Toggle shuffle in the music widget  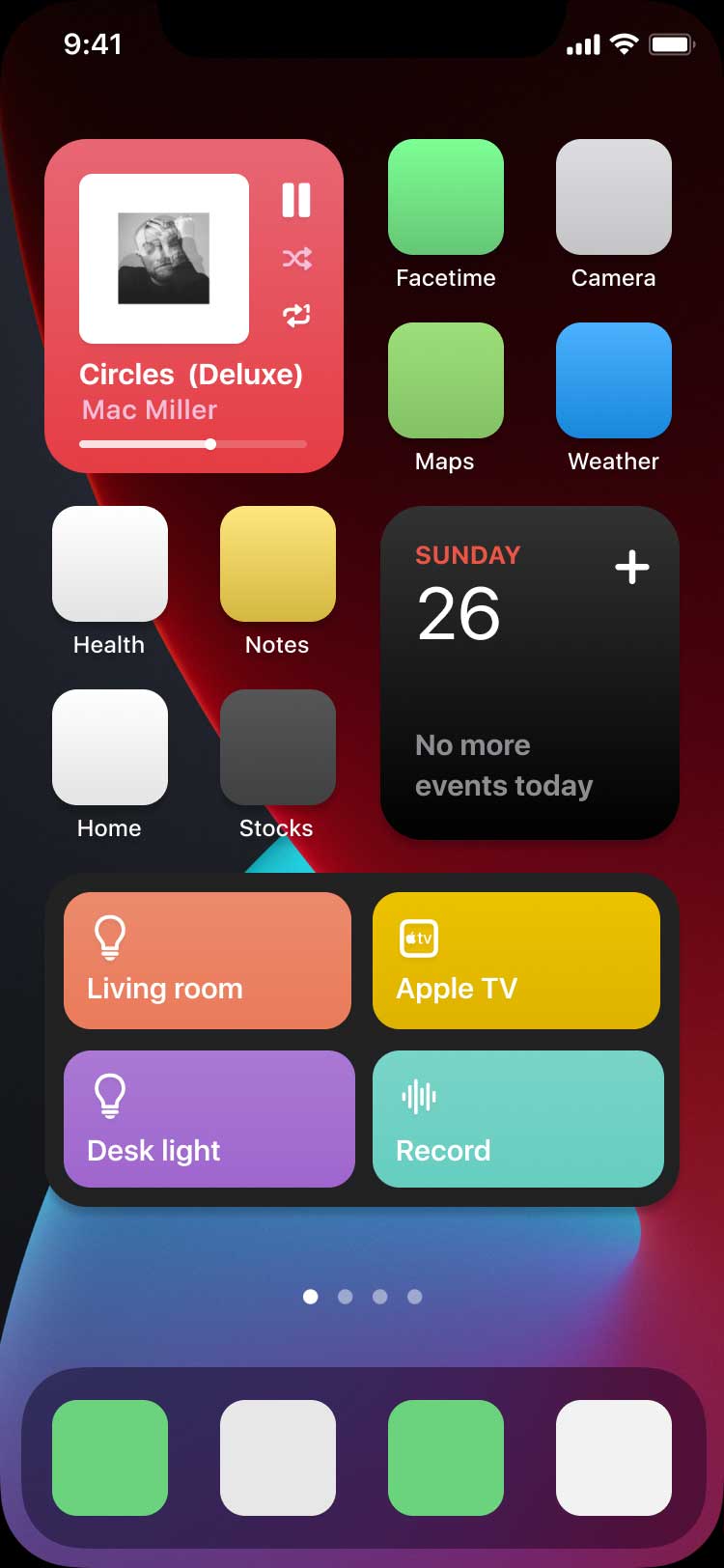(x=296, y=259)
